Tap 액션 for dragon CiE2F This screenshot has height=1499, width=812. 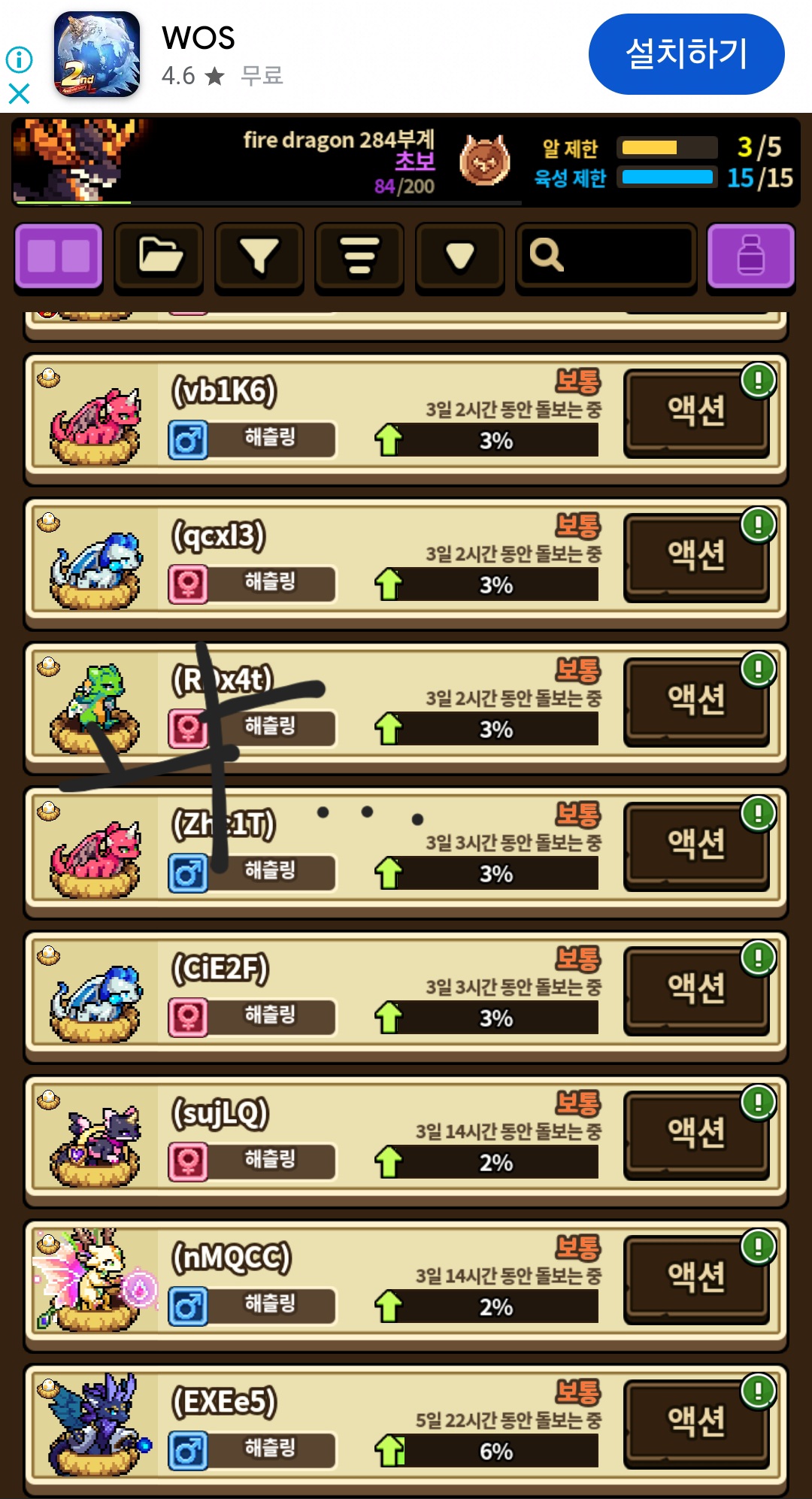coord(696,990)
